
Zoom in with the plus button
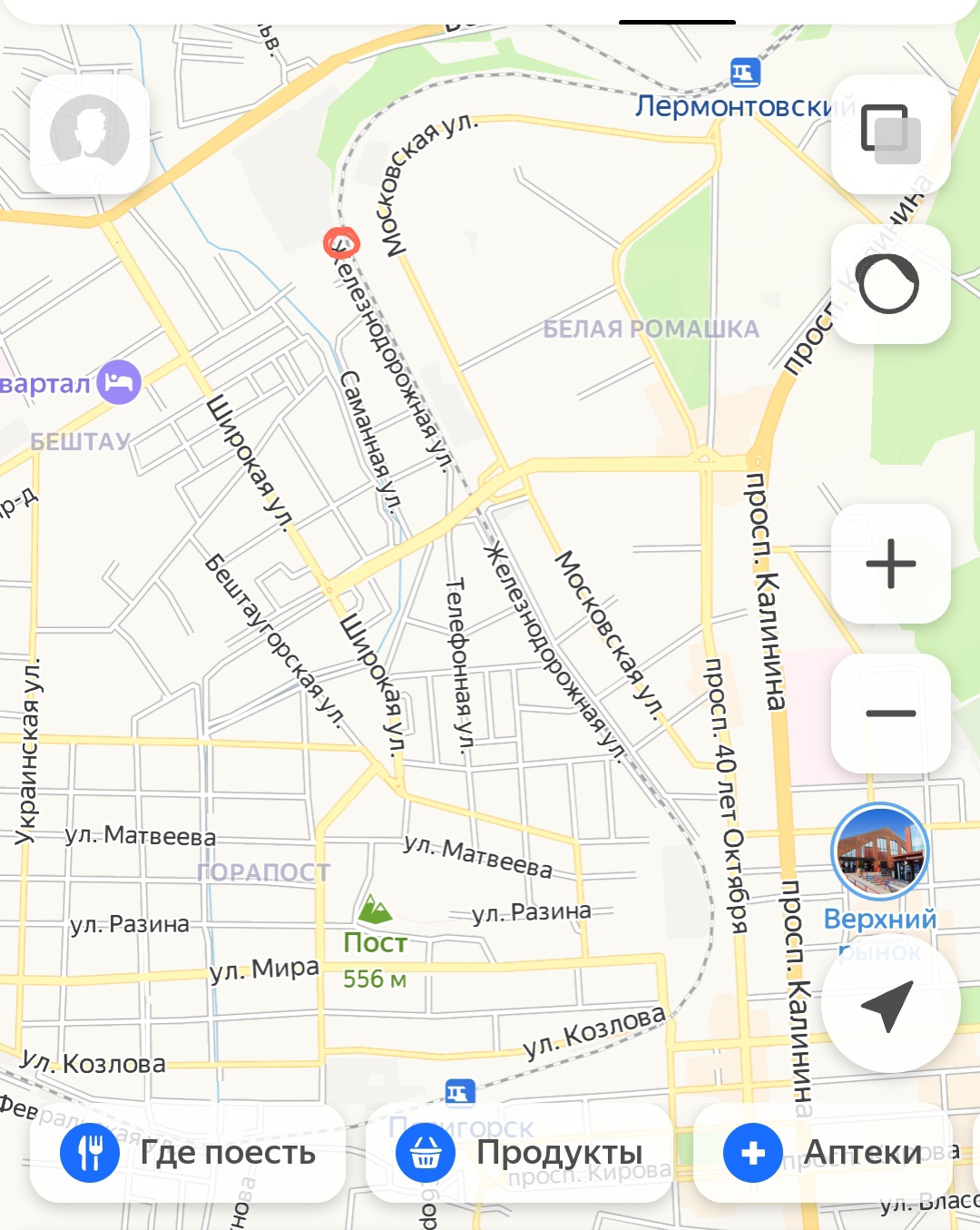(x=890, y=564)
